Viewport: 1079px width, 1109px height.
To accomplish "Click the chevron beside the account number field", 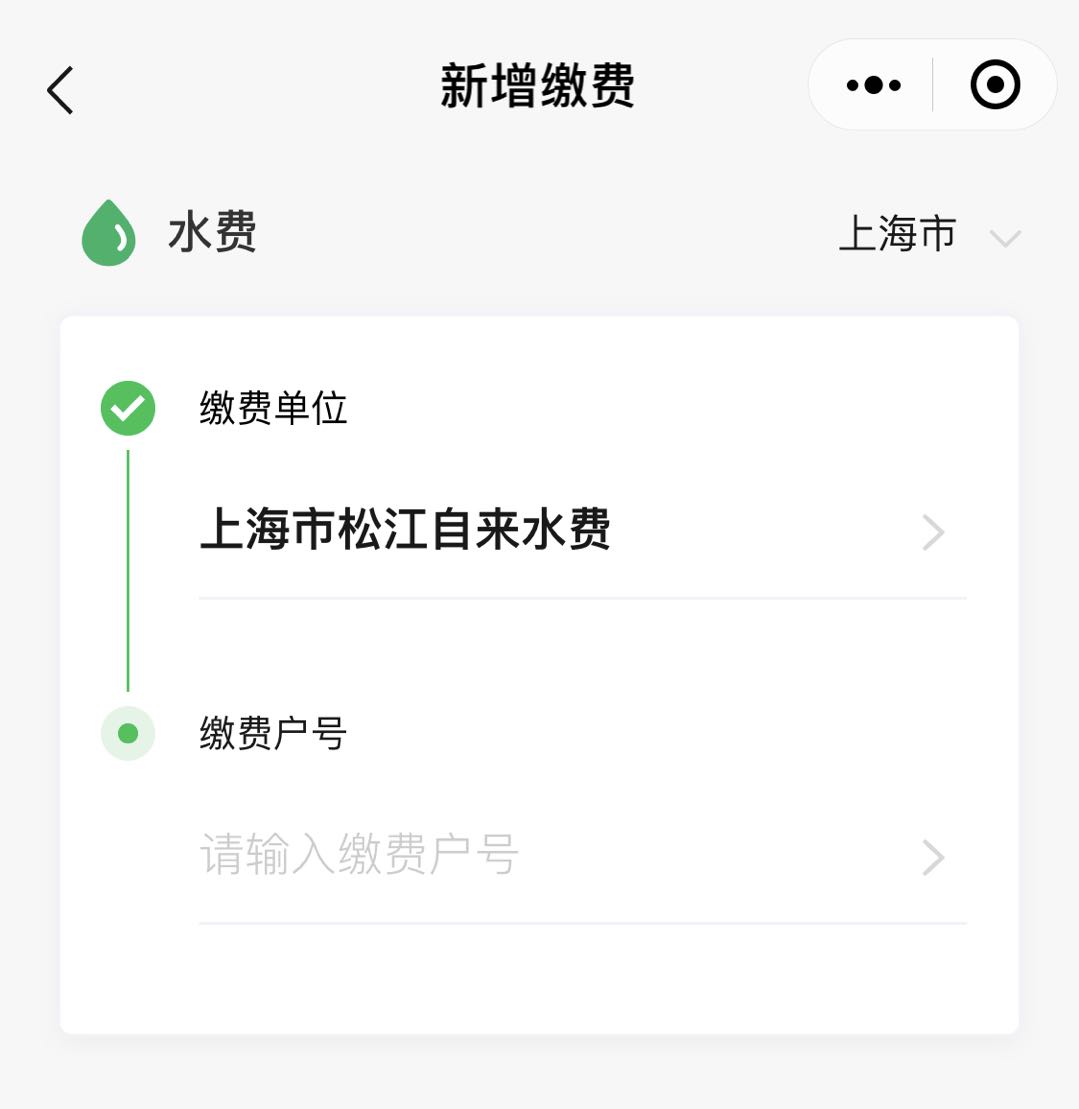I will tap(934, 856).
